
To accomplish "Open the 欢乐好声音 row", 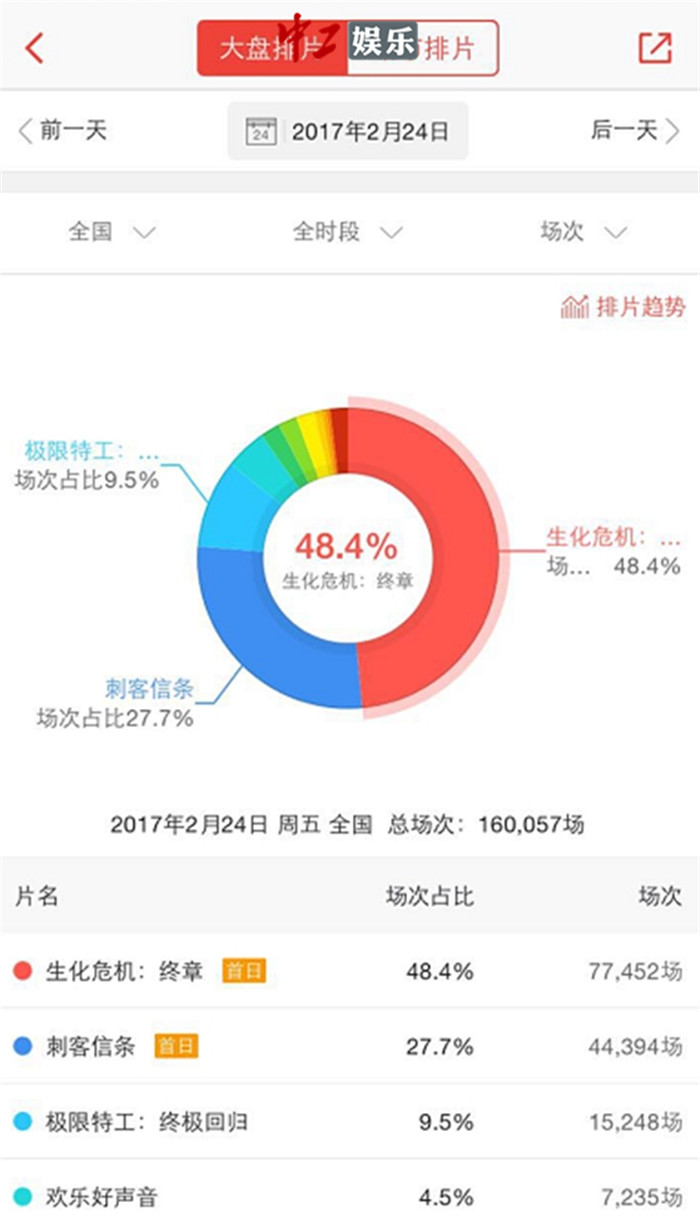I will pyautogui.click(x=348, y=1195).
